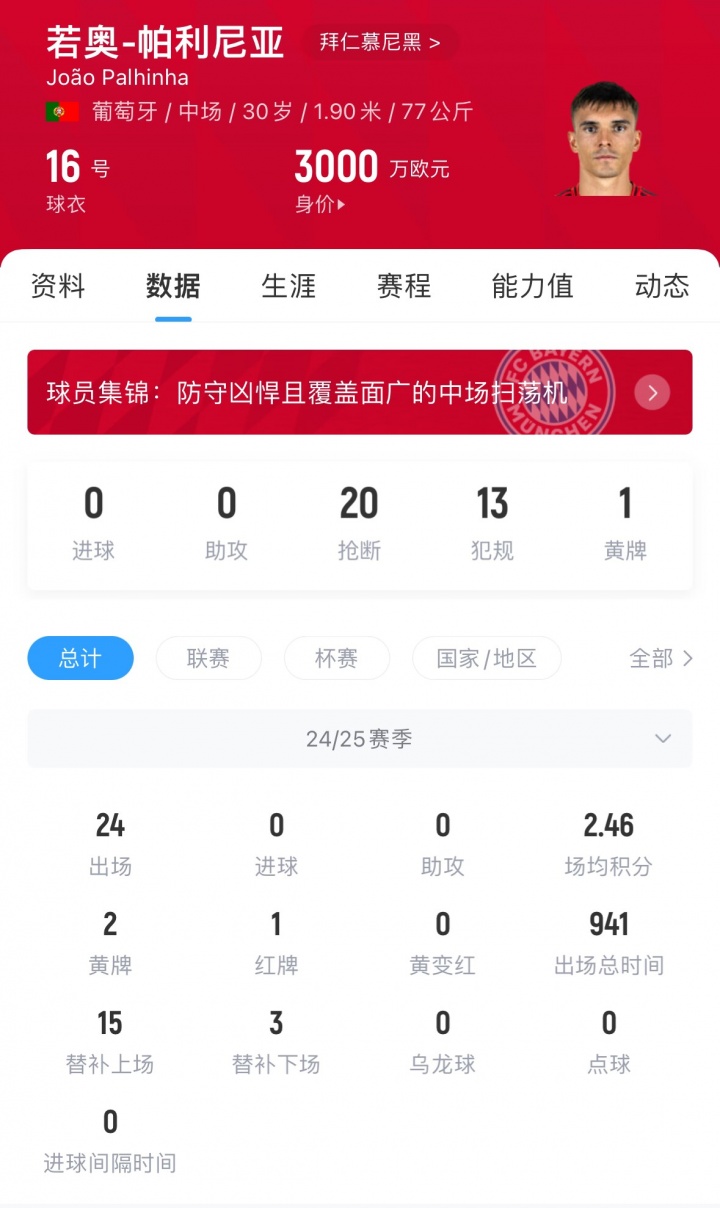Filter stats by 联赛
This screenshot has height=1208, width=720.
208,658
